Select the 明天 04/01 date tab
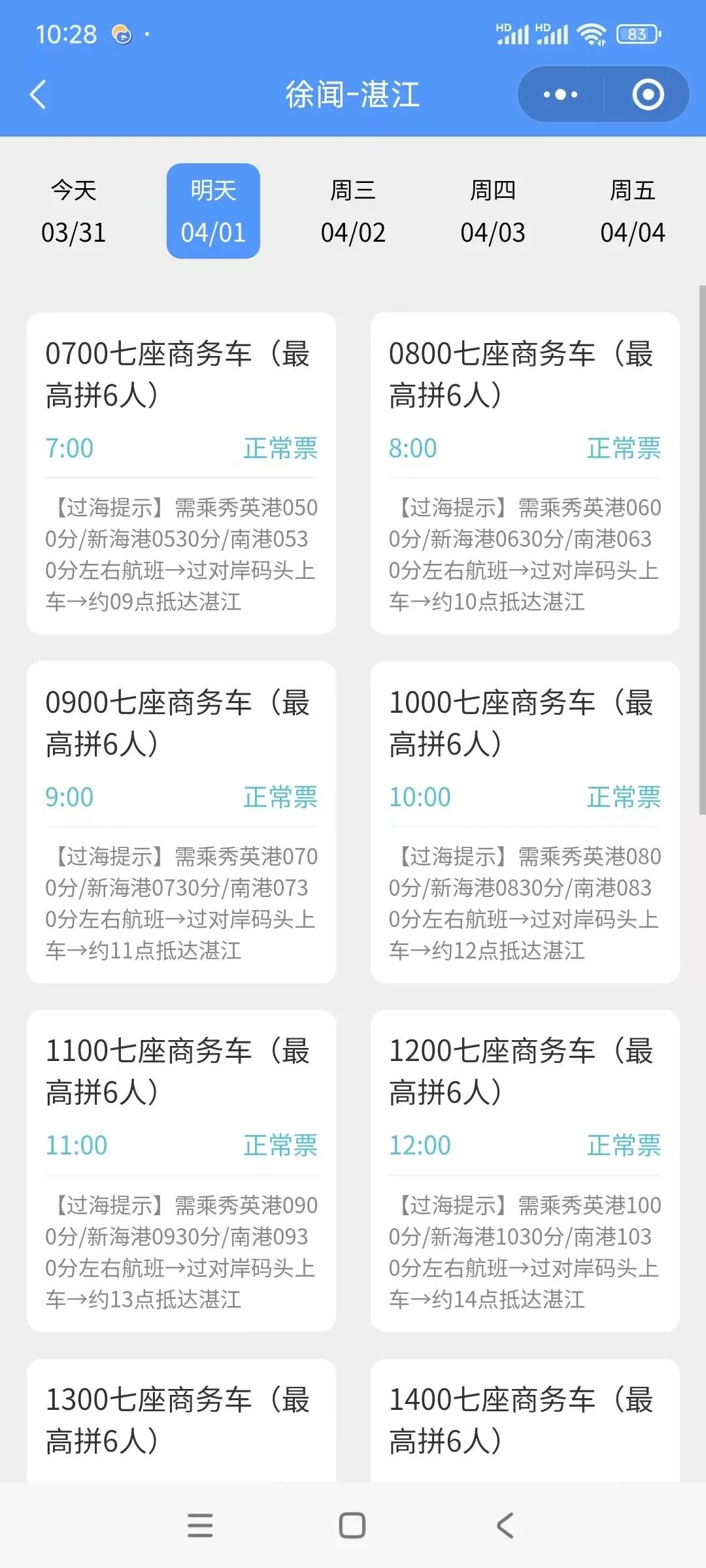Screen dimensions: 706x1568 click(213, 212)
